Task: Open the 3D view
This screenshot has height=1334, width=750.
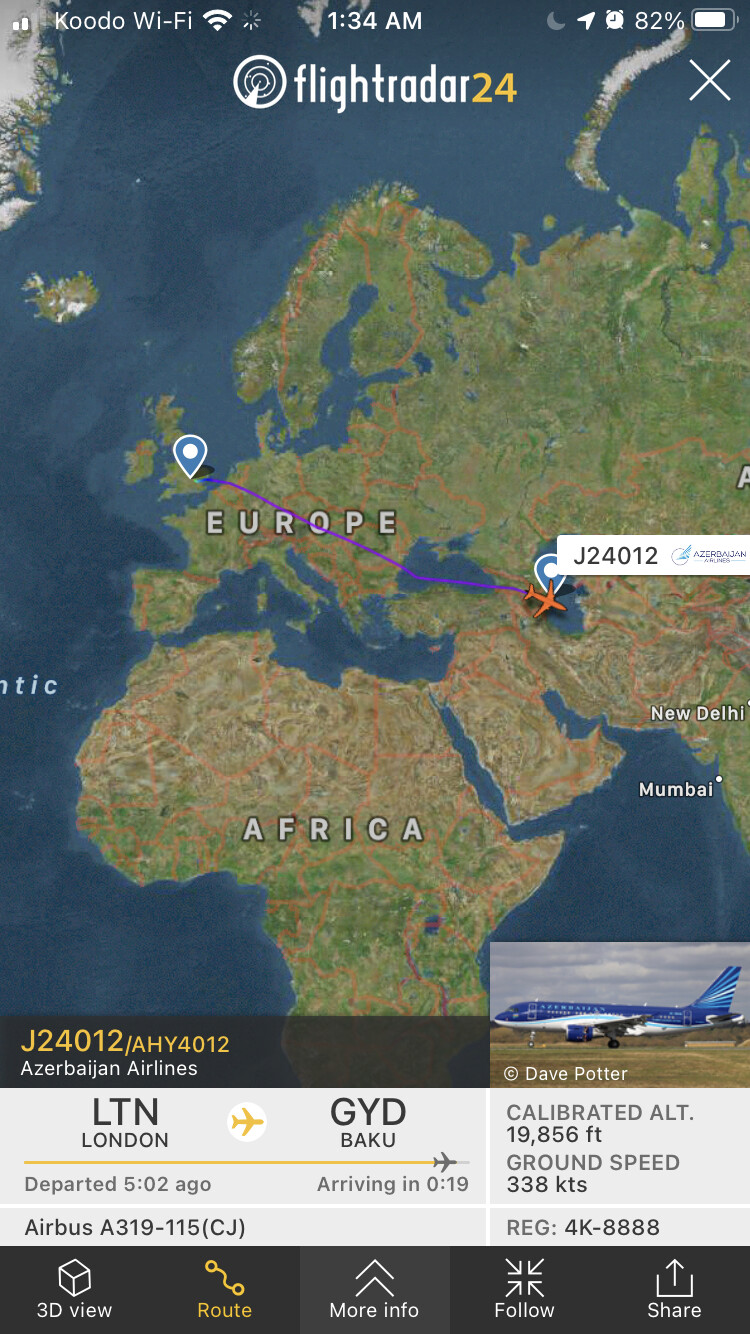Action: 75,1289
